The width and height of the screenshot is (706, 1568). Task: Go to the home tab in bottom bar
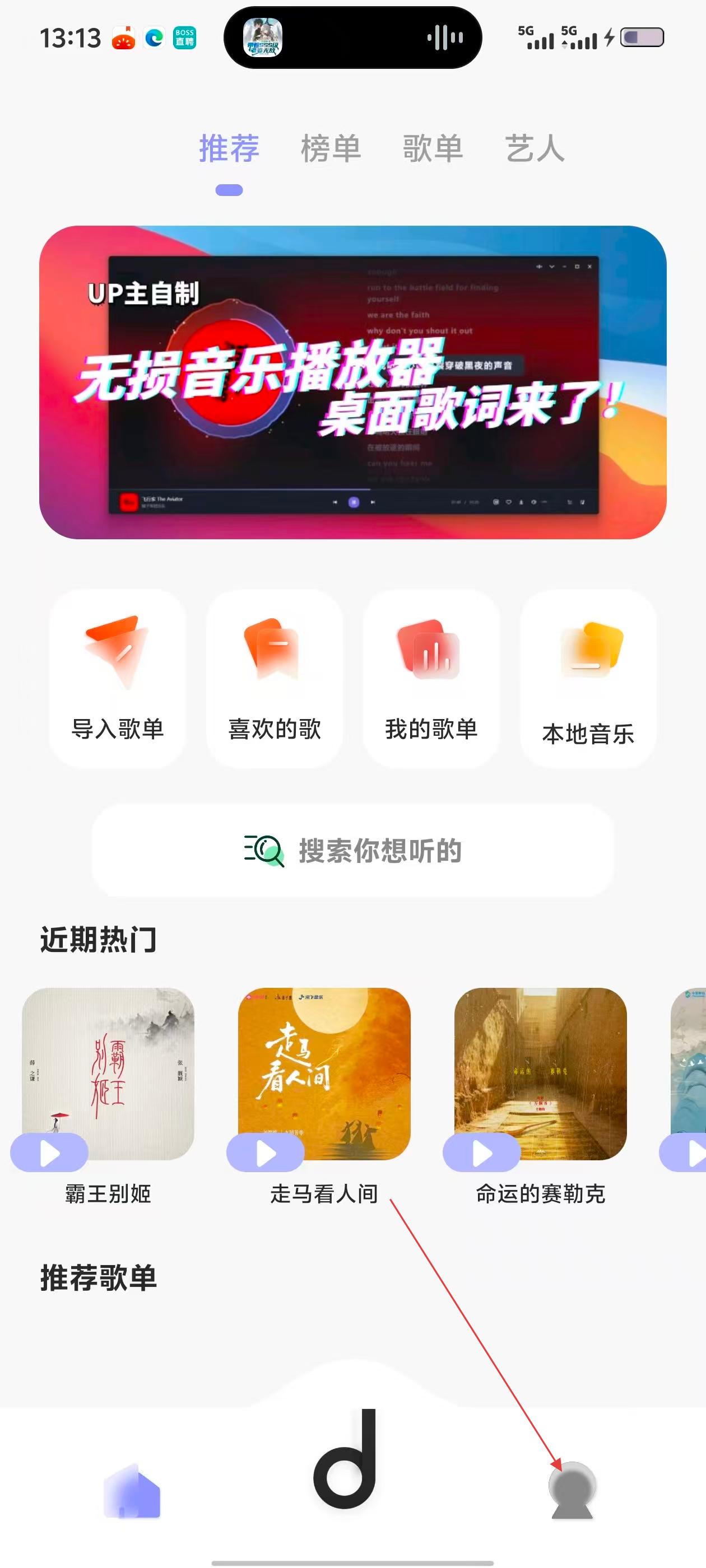[x=132, y=1491]
